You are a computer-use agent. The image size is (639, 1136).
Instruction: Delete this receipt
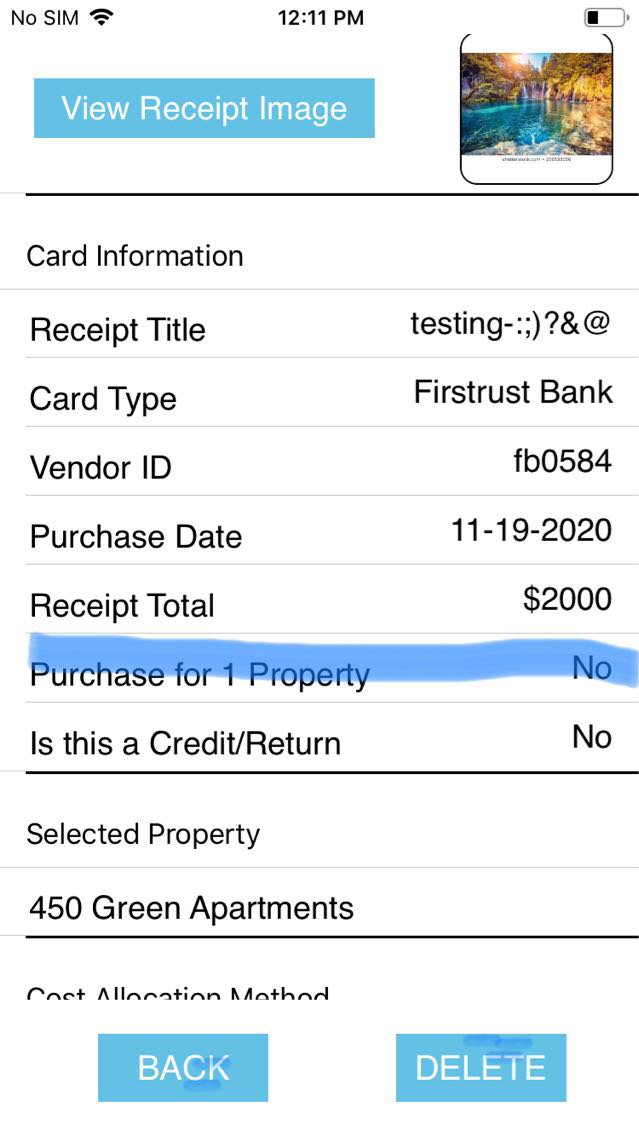480,1067
